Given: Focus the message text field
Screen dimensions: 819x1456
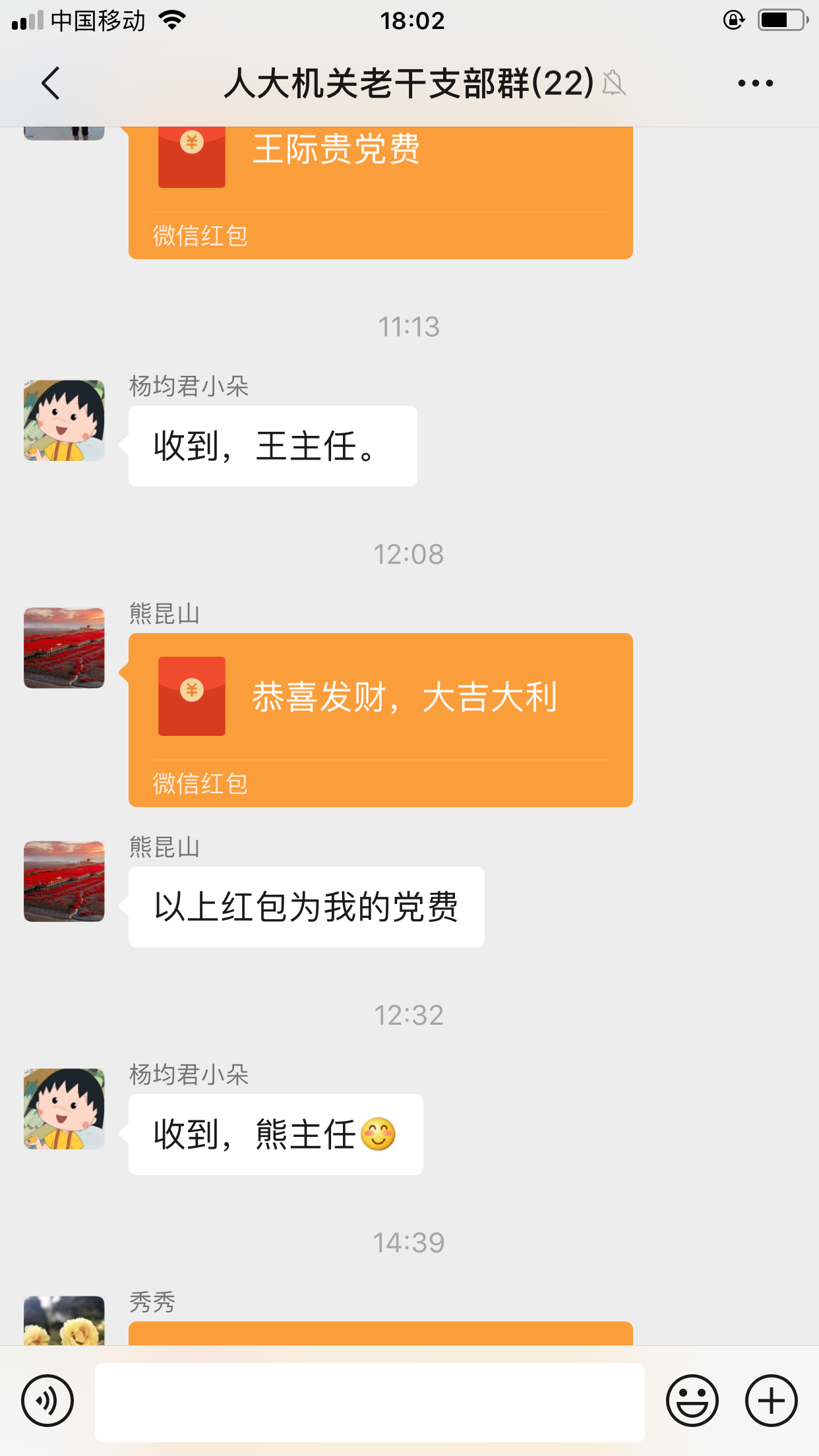Looking at the screenshot, I should [369, 1402].
